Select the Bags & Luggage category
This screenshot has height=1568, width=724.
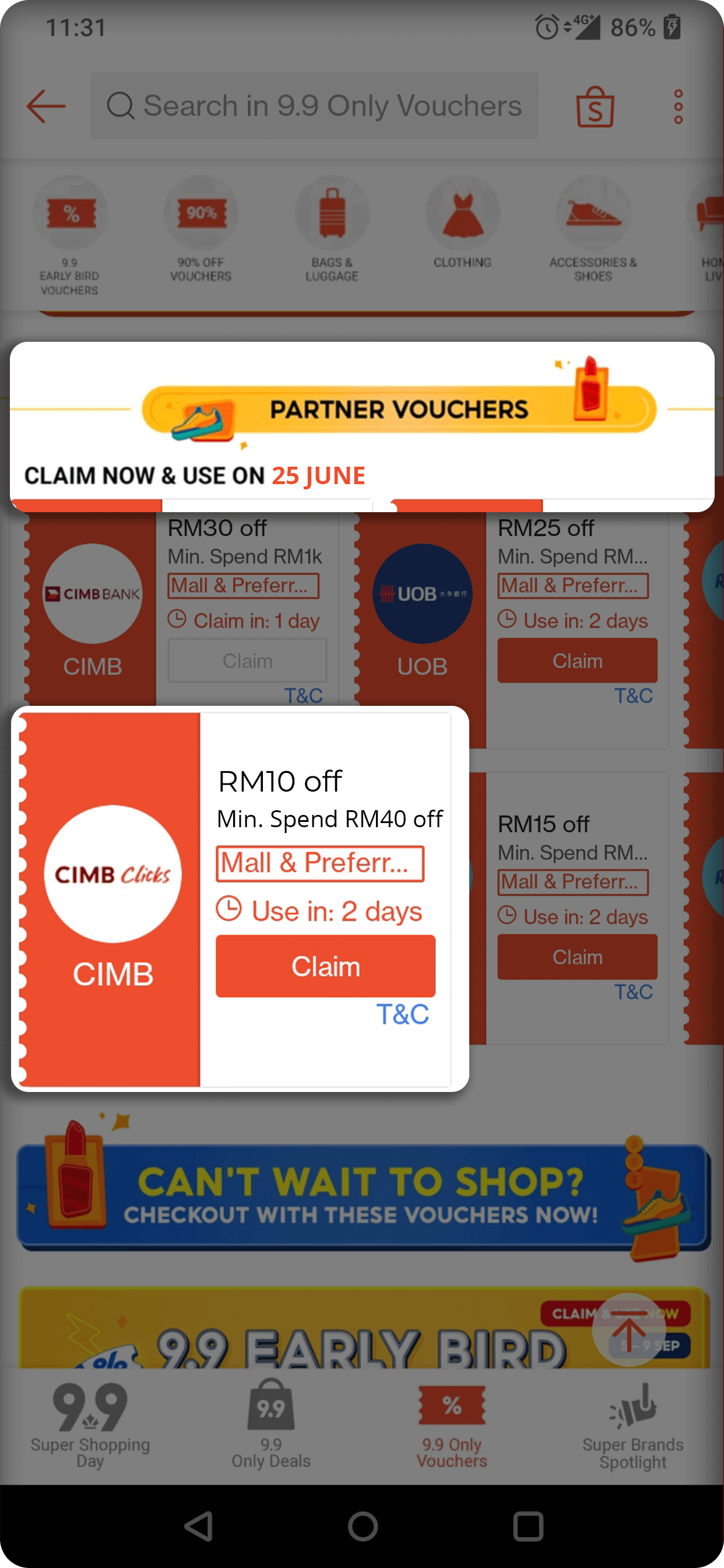tap(332, 229)
